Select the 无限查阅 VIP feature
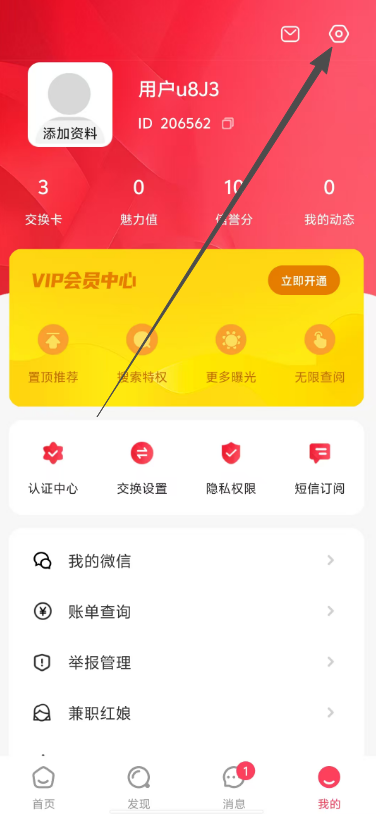The image size is (376, 814). click(319, 355)
